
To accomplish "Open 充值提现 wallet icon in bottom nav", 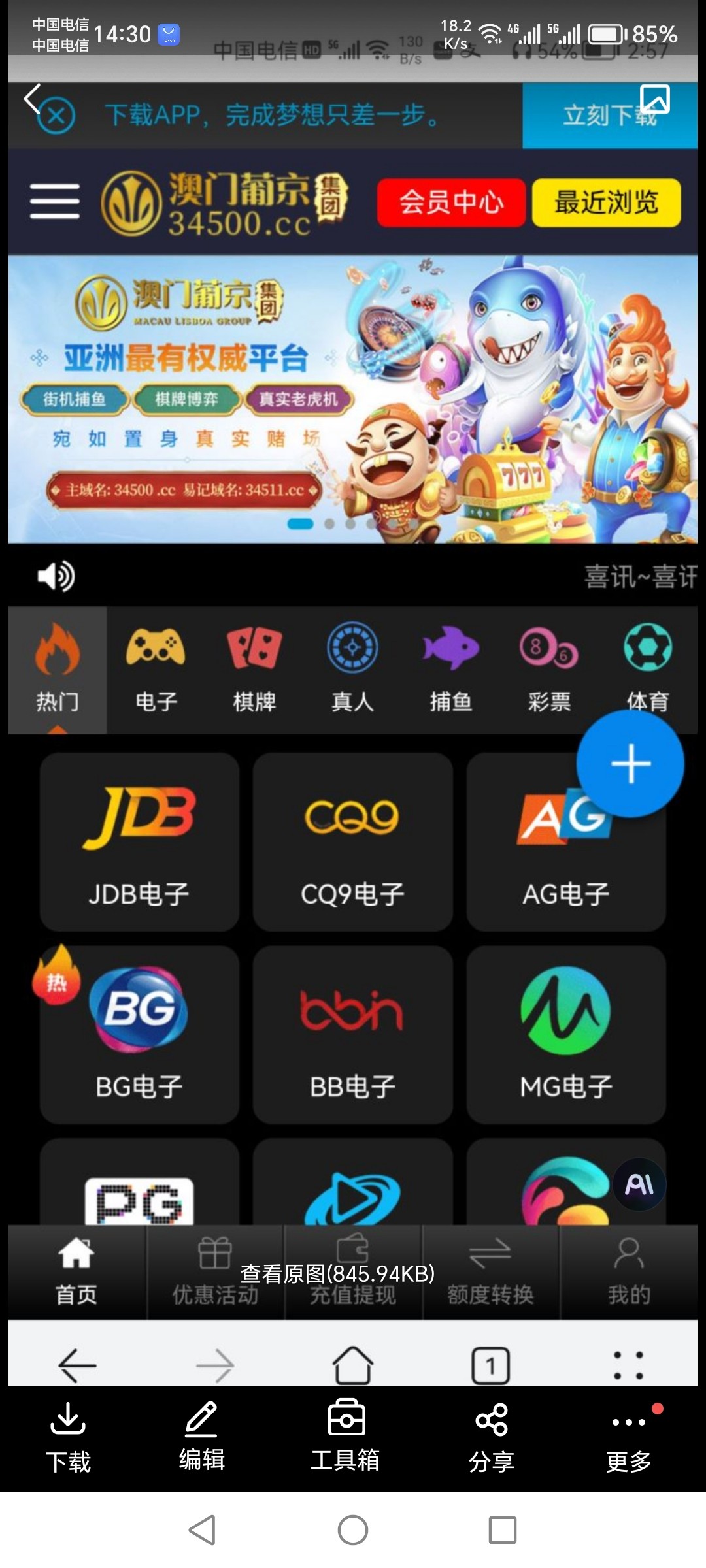I will [x=353, y=1261].
